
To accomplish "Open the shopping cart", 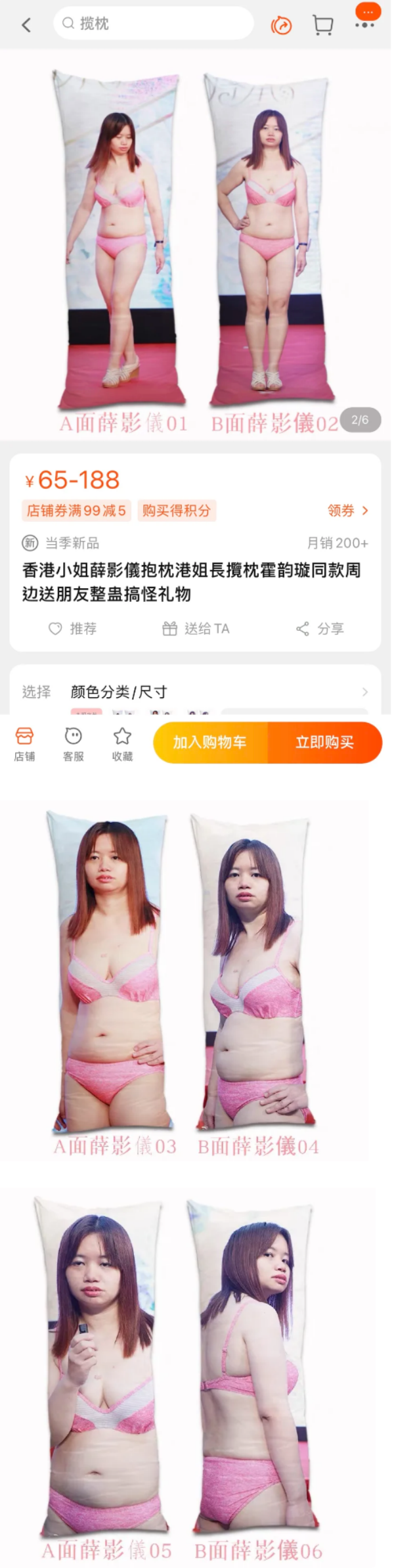I will [x=322, y=25].
